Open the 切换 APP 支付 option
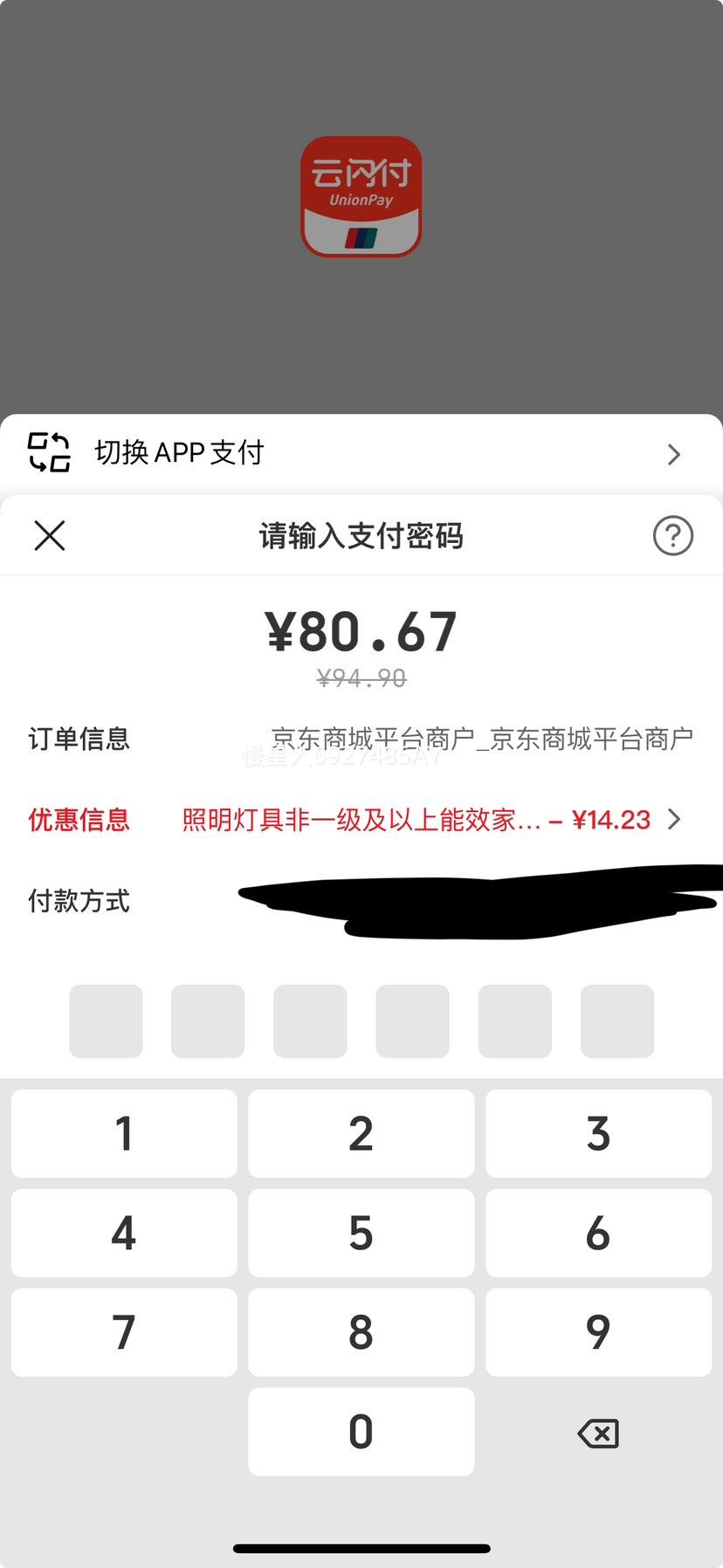The image size is (723, 1568). tap(361, 452)
